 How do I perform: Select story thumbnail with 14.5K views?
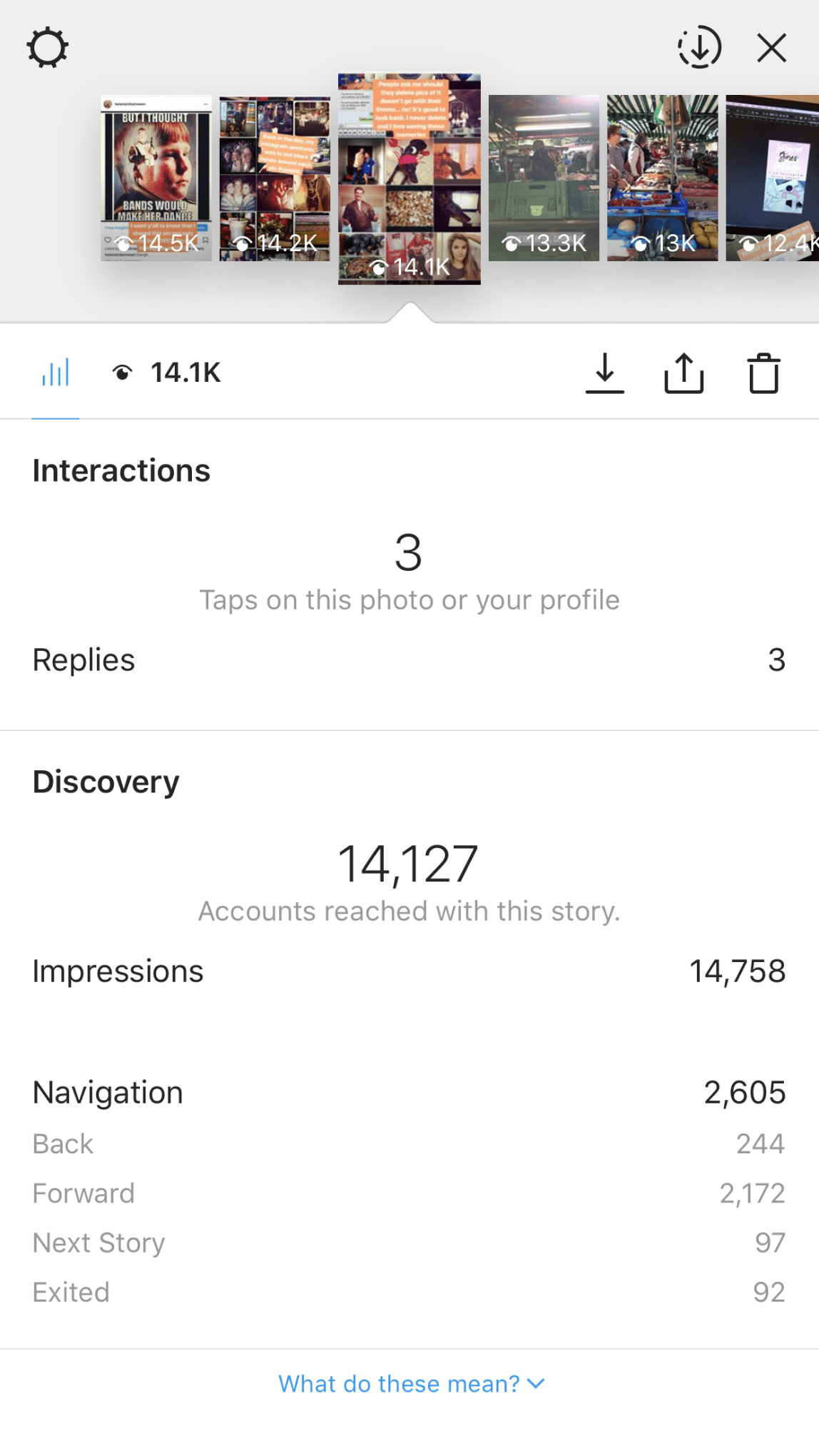(x=156, y=178)
